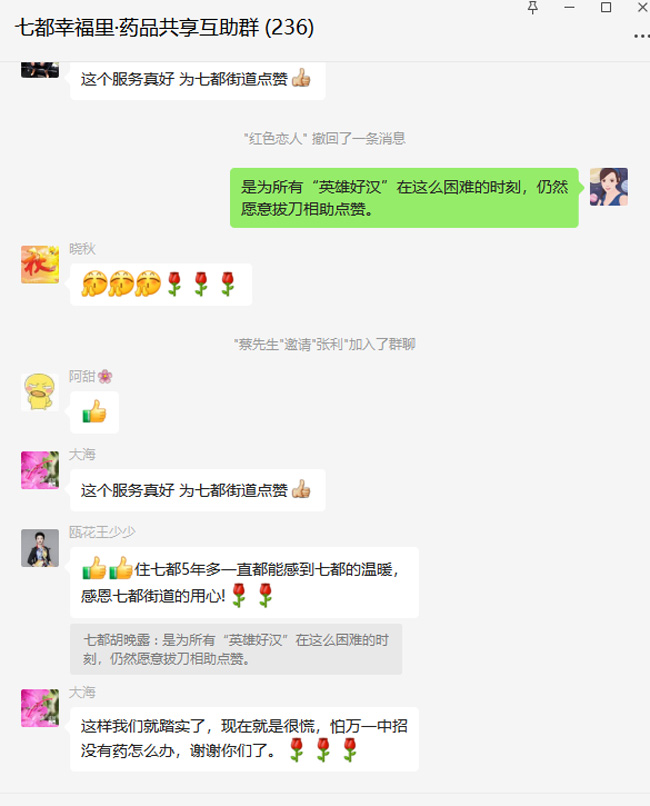This screenshot has height=806, width=650.
Task: Open 瓯花王少少's profile avatar
Action: [40, 547]
